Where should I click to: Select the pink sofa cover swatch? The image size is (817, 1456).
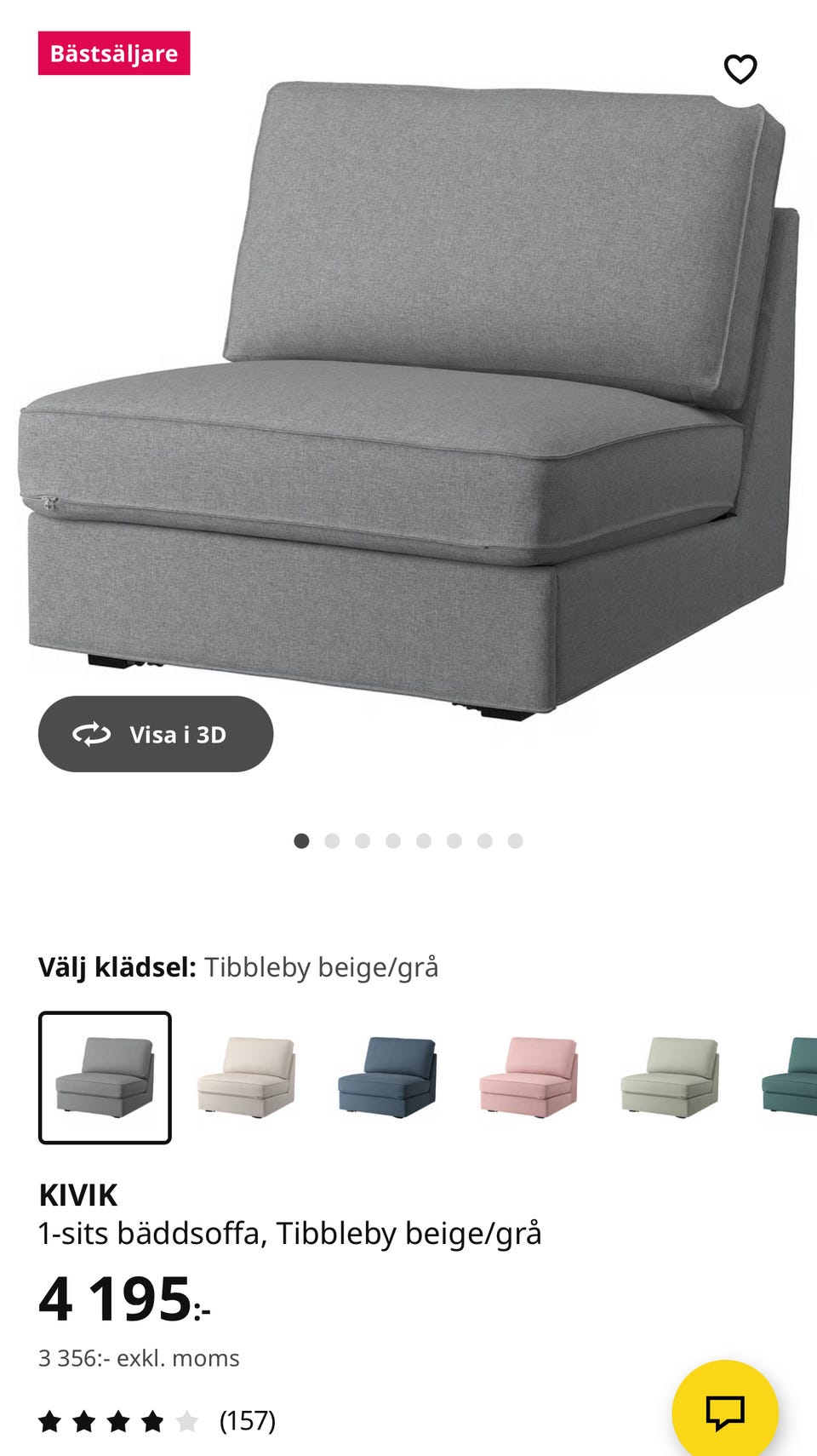(x=528, y=1077)
